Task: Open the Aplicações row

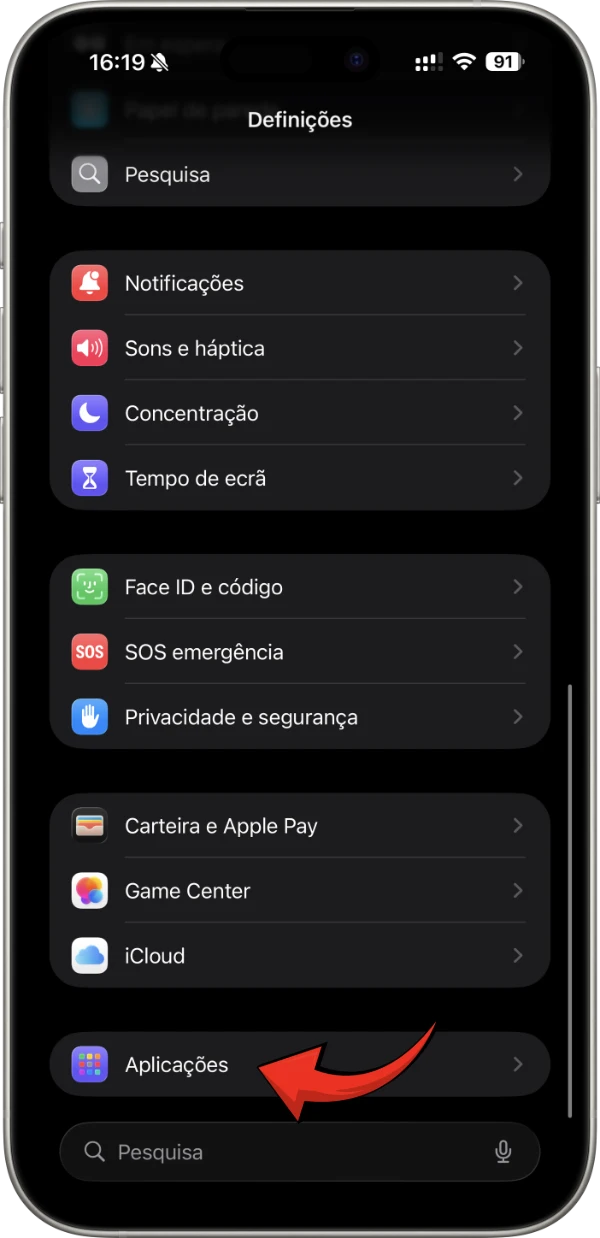Action: coord(300,1065)
